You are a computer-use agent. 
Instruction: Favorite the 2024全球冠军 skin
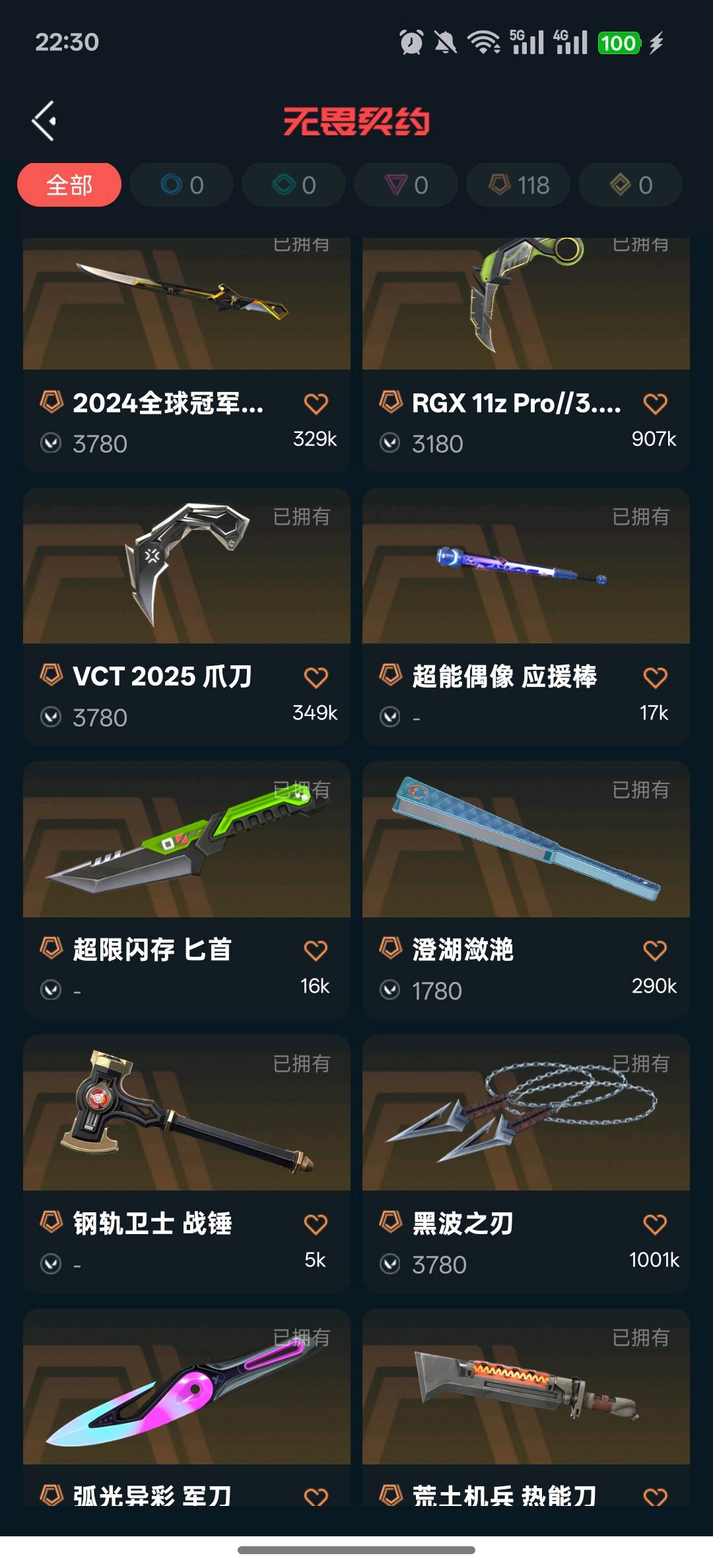(316, 403)
